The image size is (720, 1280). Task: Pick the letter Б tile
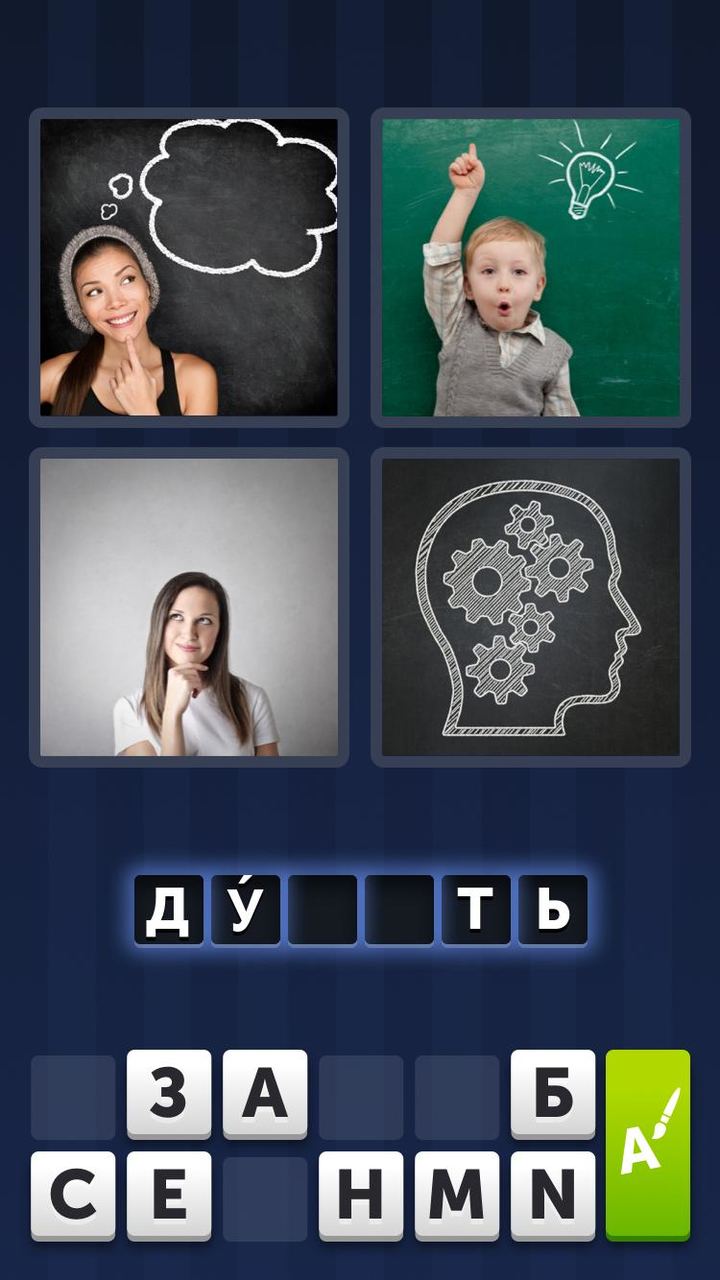(553, 1093)
